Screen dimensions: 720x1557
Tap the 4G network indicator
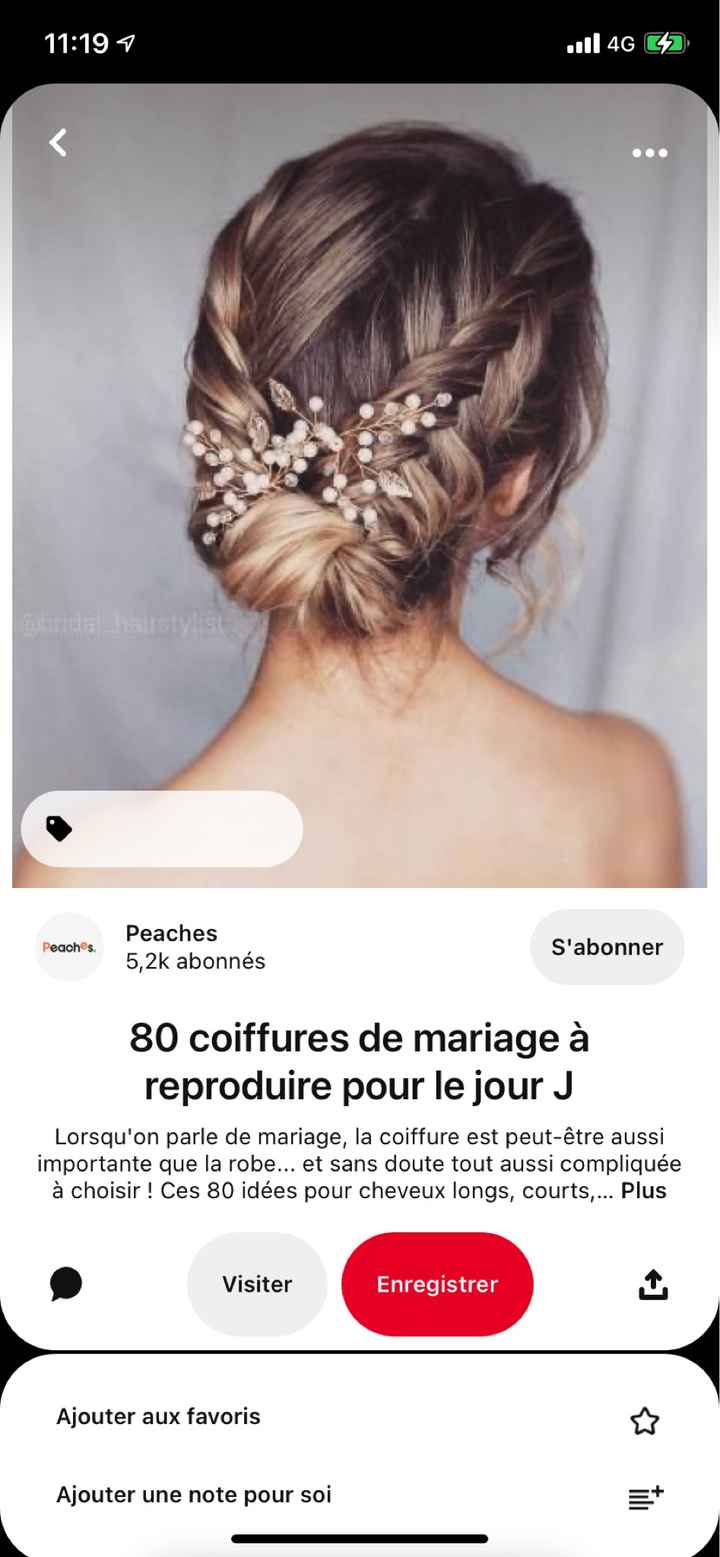click(x=622, y=43)
